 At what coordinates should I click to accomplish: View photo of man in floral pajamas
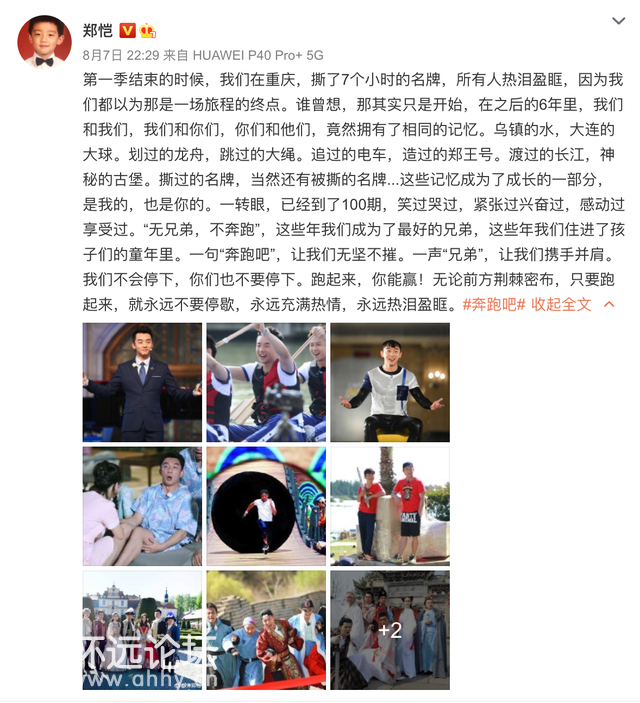[142, 506]
